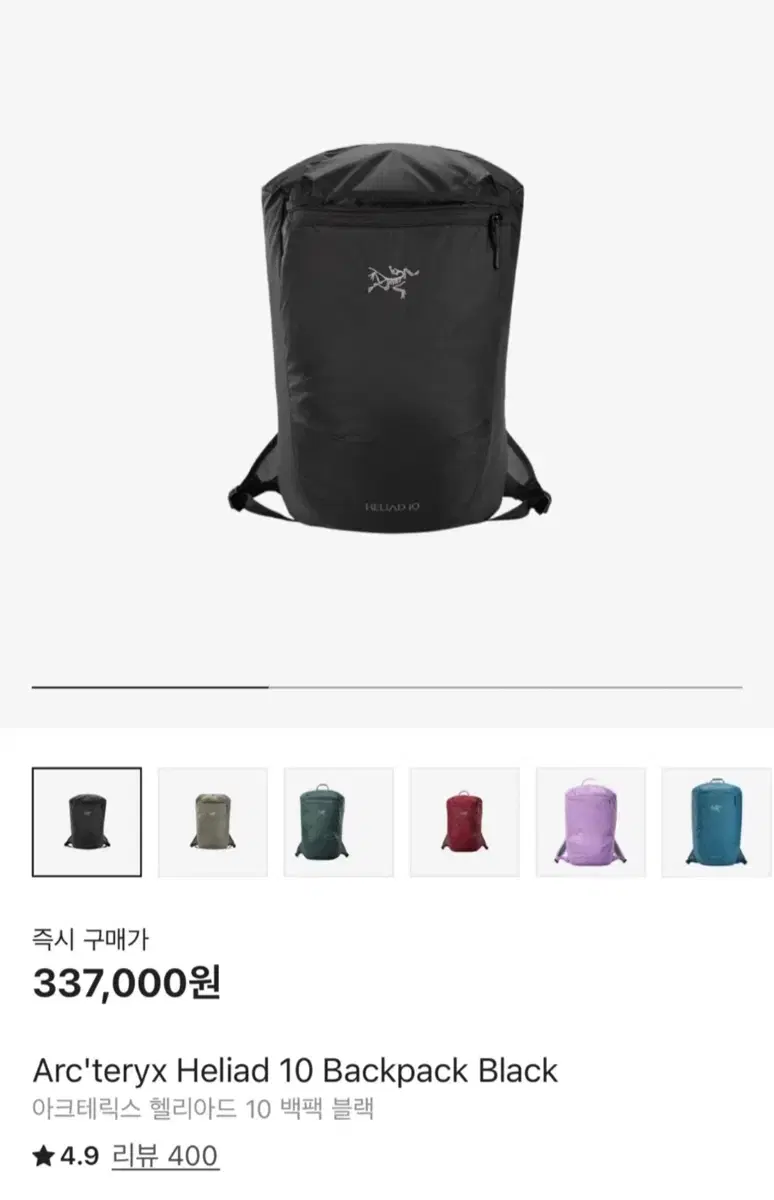Click the 337,000원 price
Screen dimensions: 774x1200
click(125, 984)
